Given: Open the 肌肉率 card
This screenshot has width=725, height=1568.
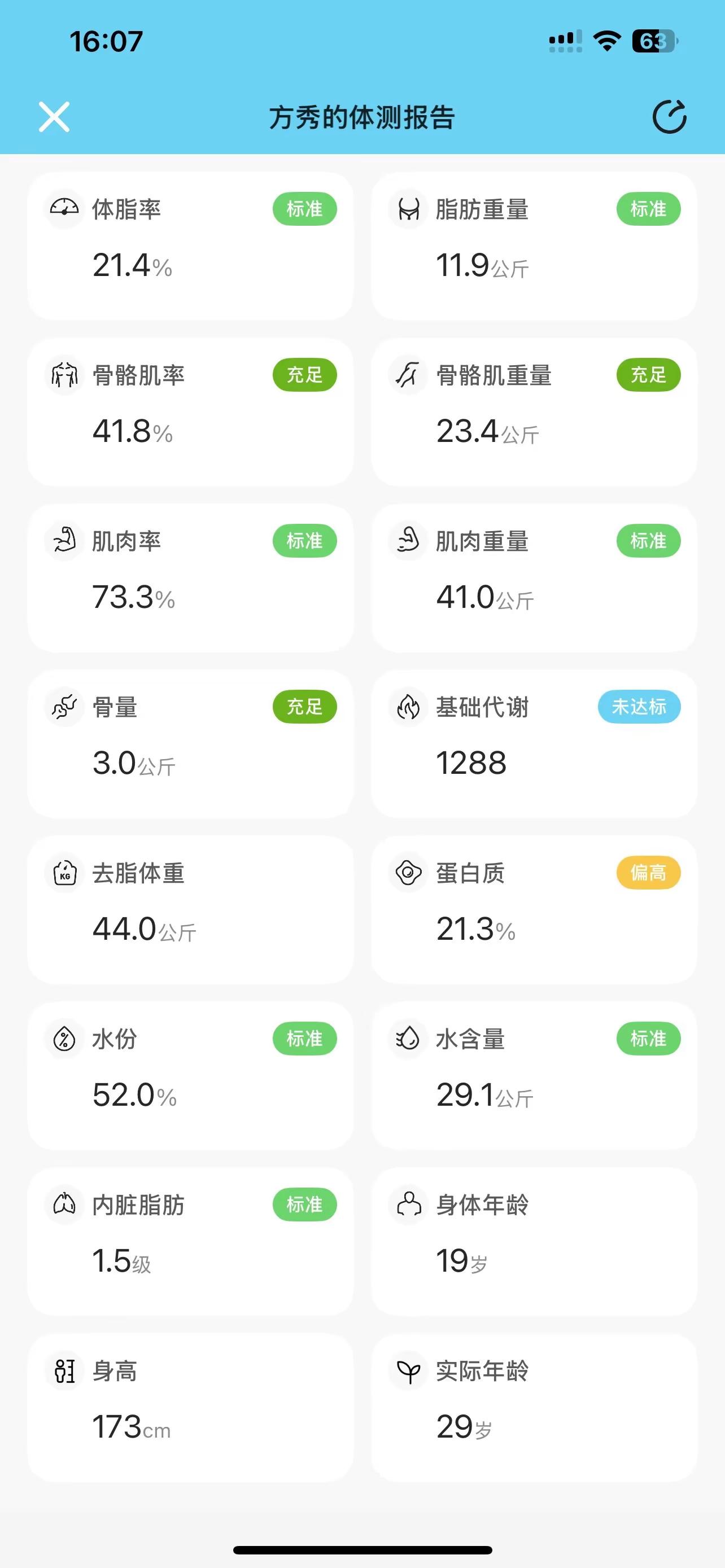Looking at the screenshot, I should coord(190,577).
